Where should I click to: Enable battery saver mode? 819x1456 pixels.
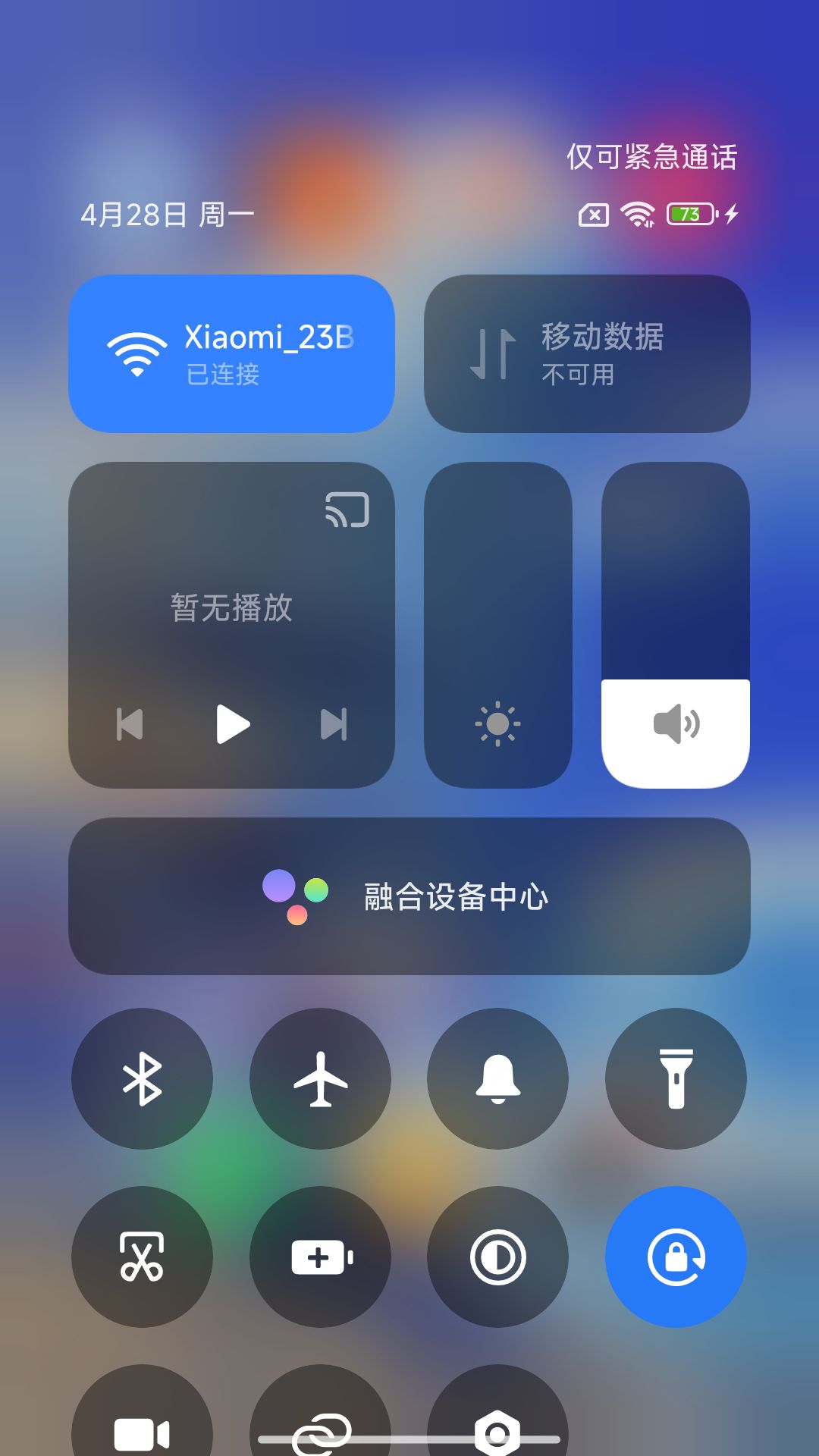(320, 1257)
